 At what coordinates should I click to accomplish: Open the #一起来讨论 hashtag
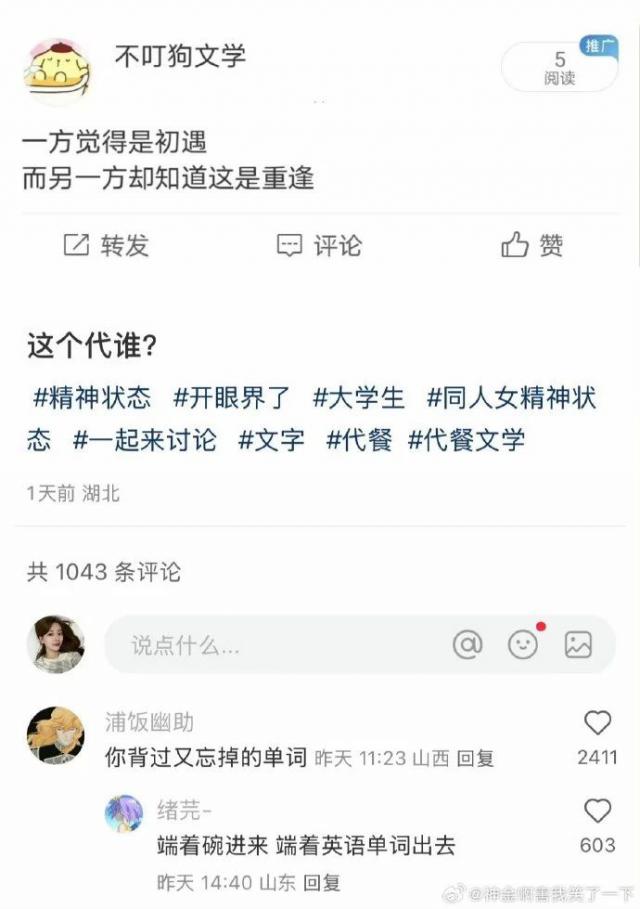tap(144, 439)
